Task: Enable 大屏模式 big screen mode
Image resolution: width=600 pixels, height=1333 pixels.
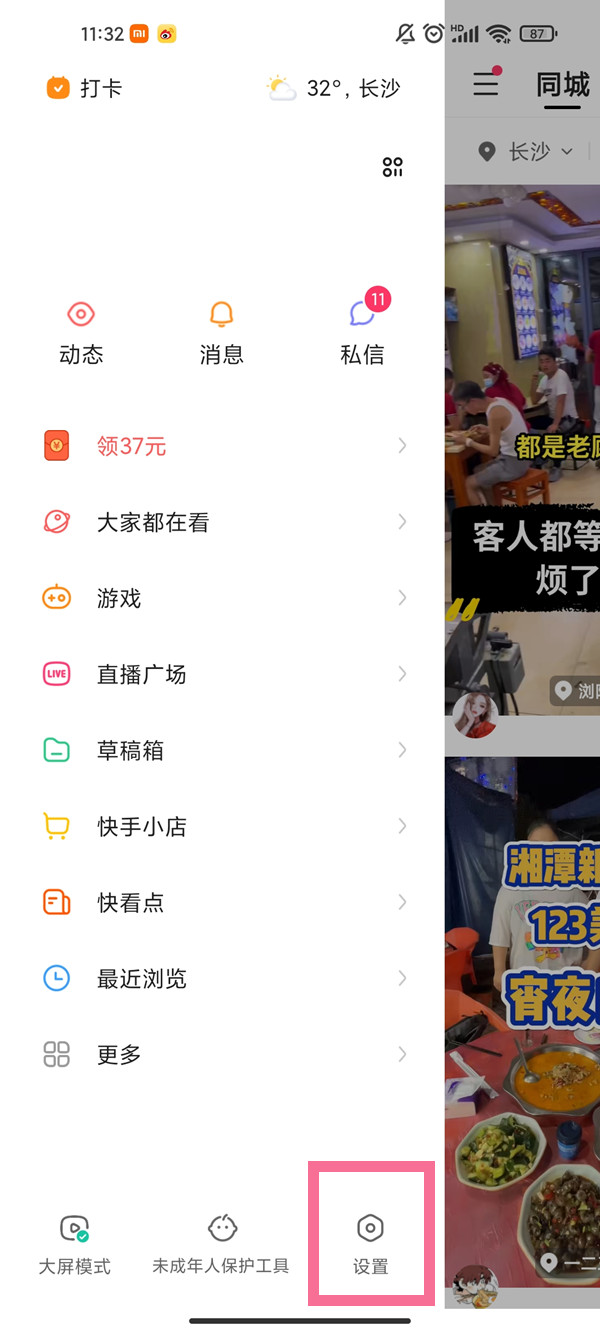Action: click(74, 1244)
